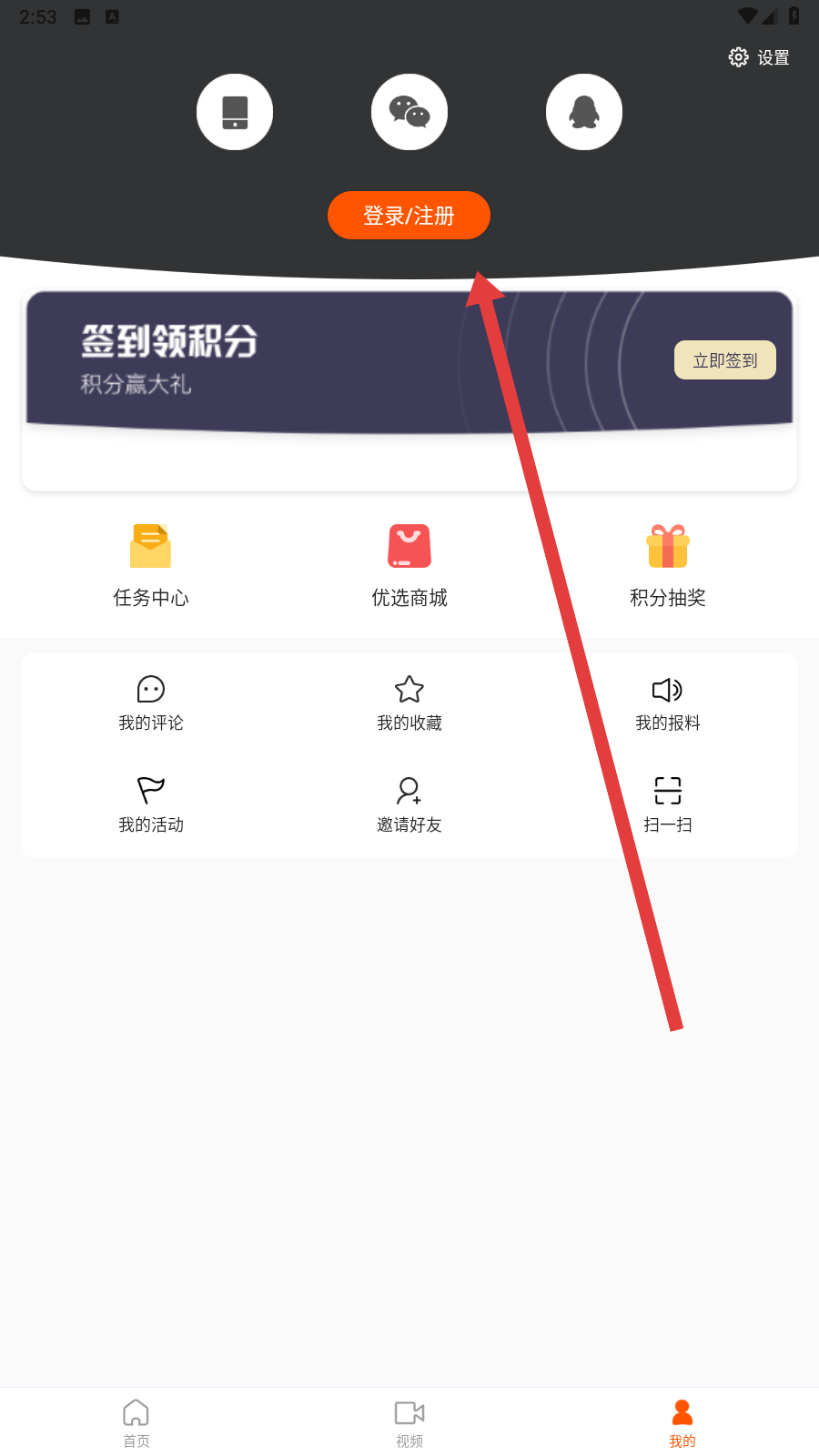Switch to the 首页 tab
This screenshot has height=1456, width=819.
(x=136, y=1423)
